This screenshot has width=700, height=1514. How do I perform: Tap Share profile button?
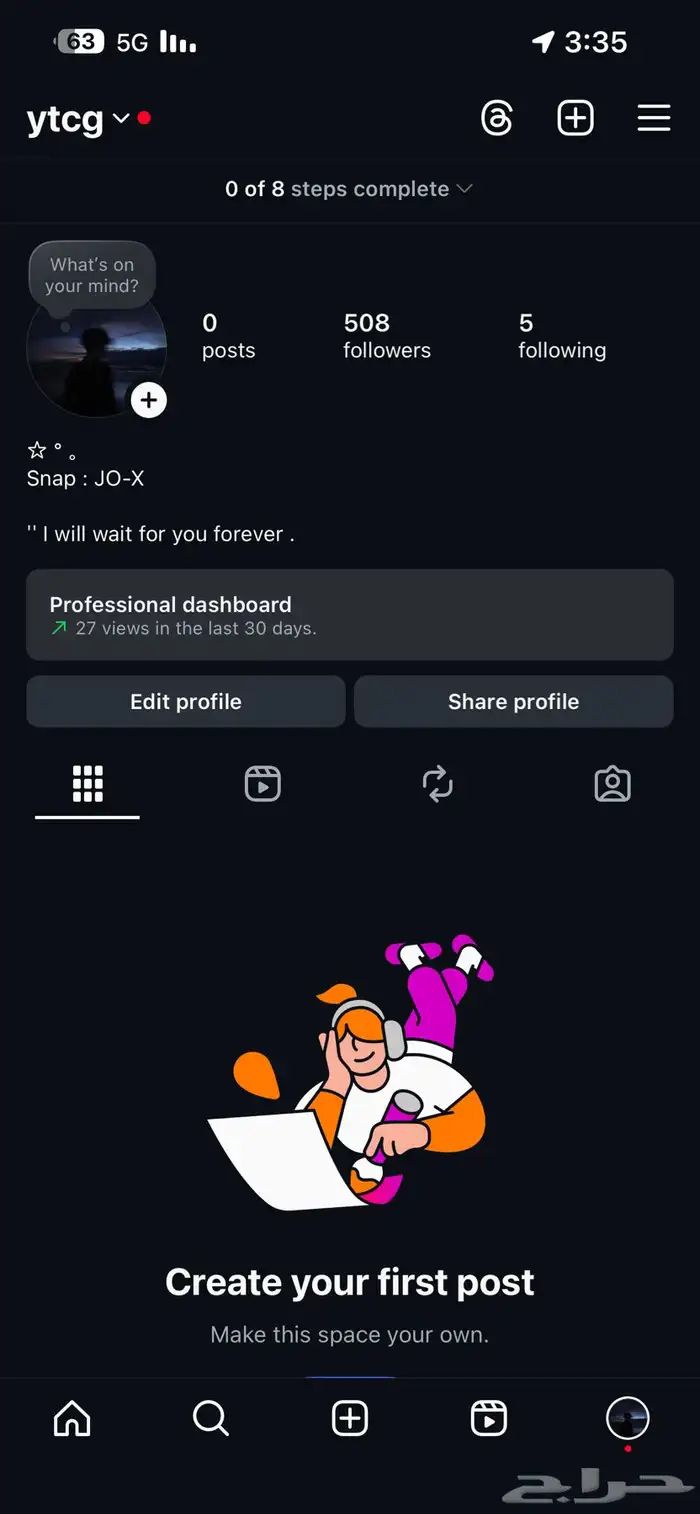[513, 701]
